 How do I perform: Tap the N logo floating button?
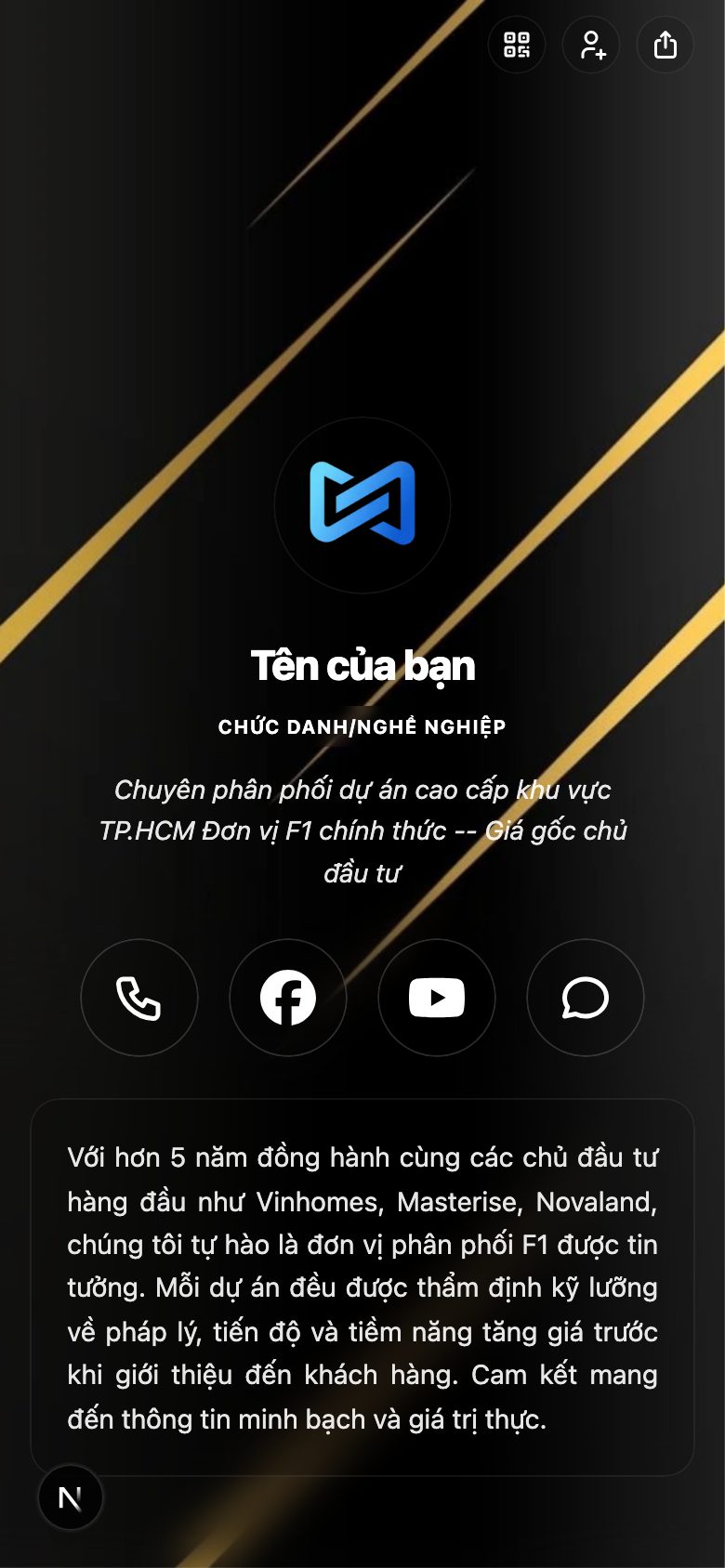tap(71, 1497)
